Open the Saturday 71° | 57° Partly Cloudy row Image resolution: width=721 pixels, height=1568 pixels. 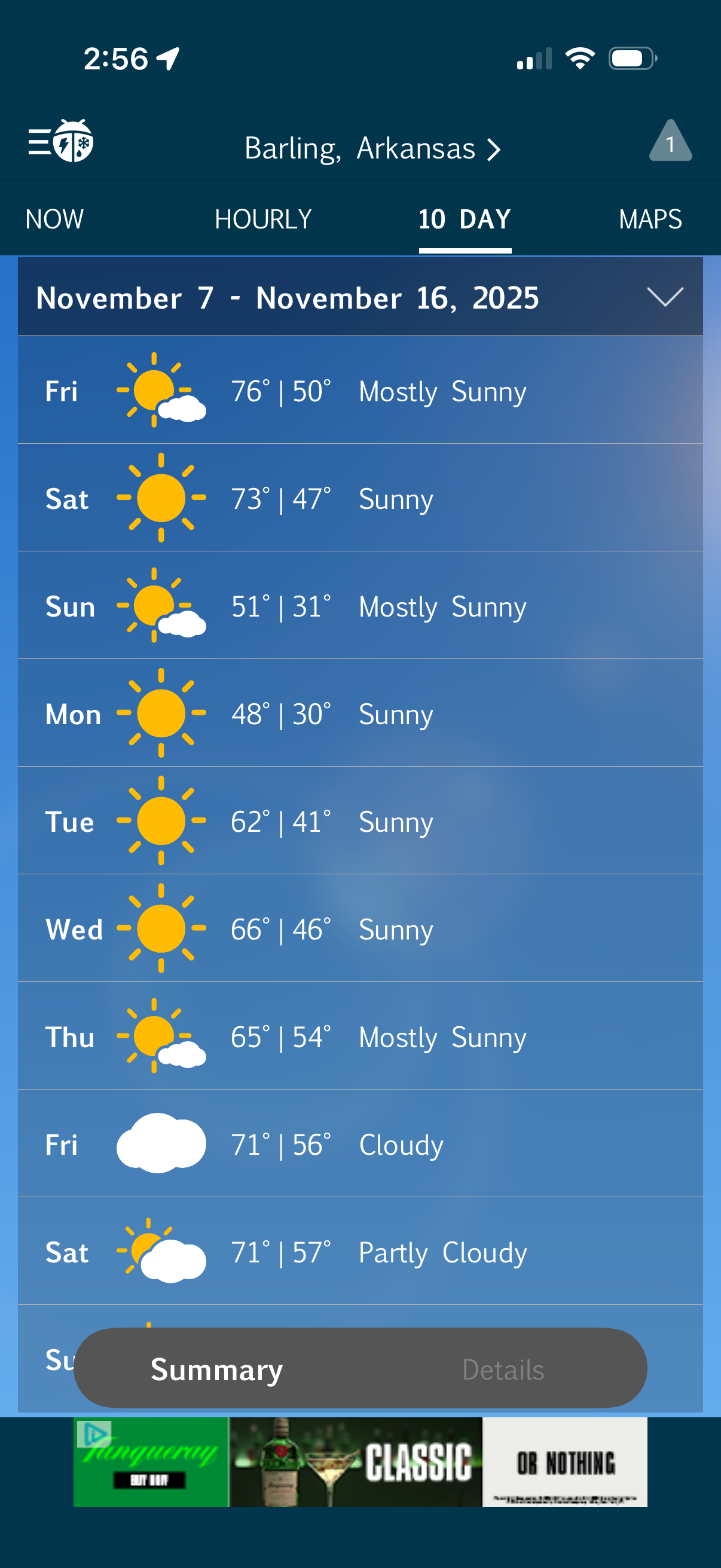click(360, 1252)
